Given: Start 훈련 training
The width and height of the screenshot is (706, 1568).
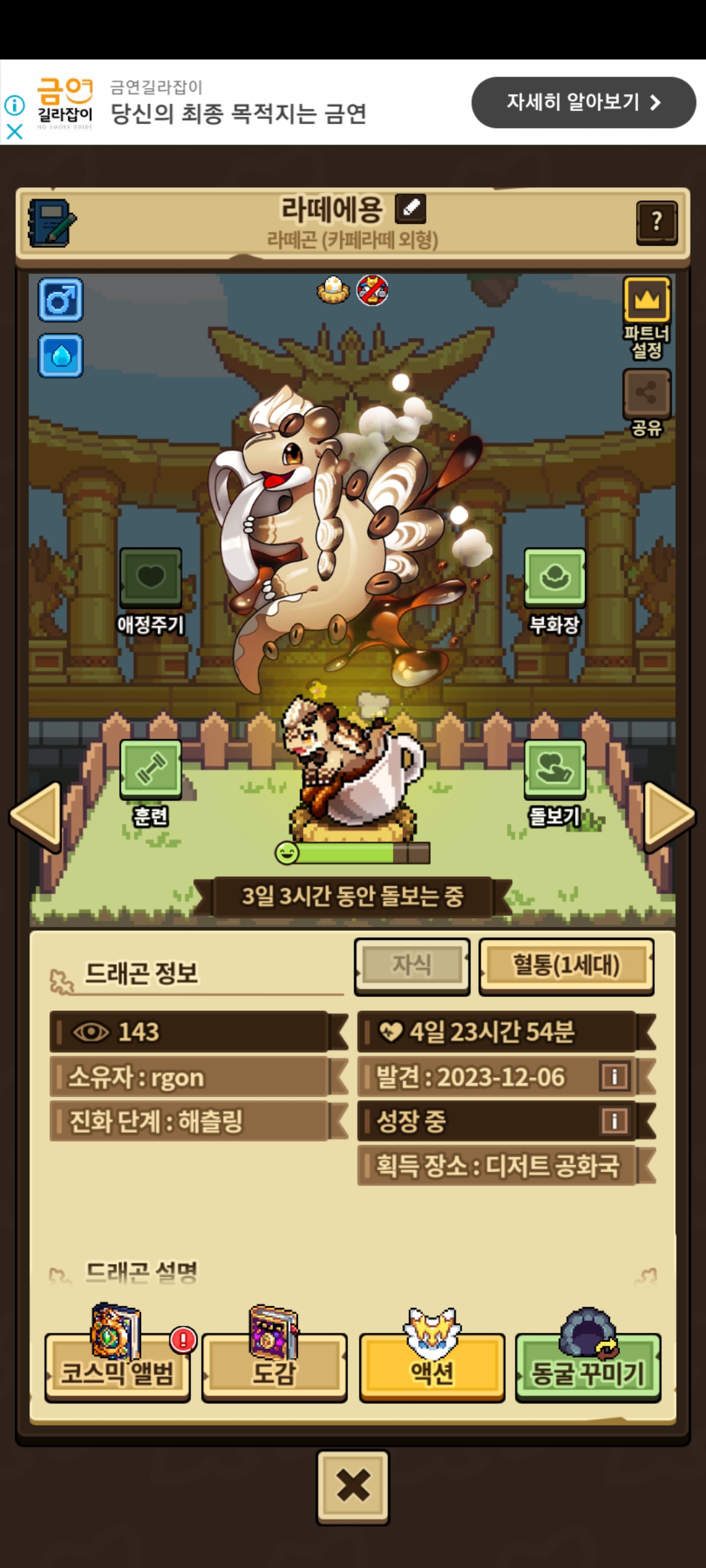Looking at the screenshot, I should (150, 770).
